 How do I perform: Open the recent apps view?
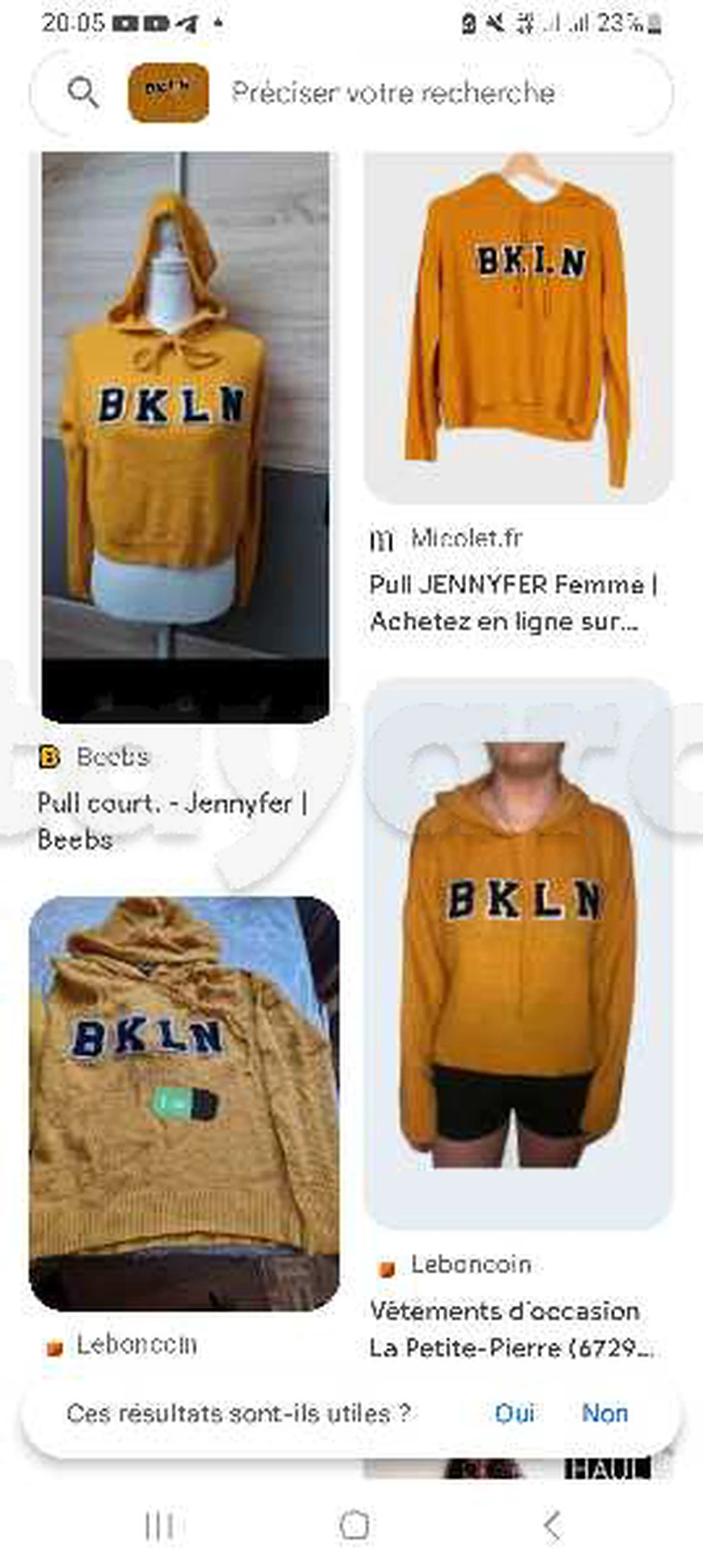pos(159,1526)
